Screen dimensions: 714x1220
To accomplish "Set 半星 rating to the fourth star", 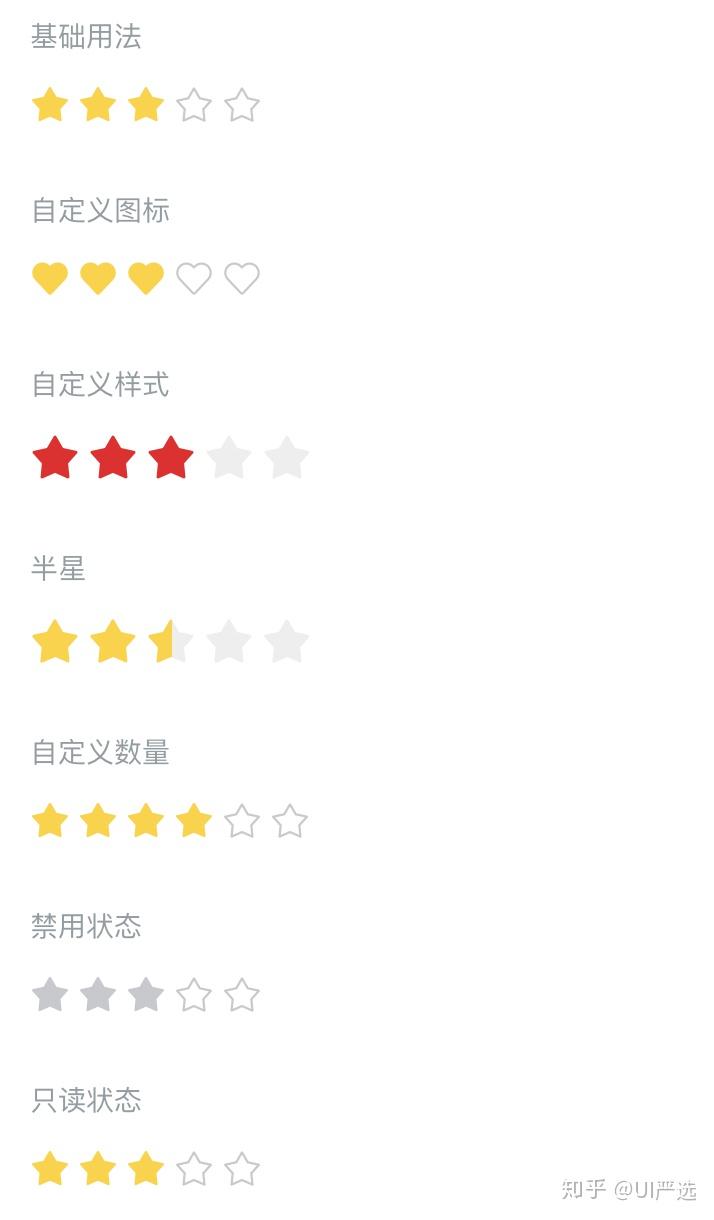I will point(229,642).
